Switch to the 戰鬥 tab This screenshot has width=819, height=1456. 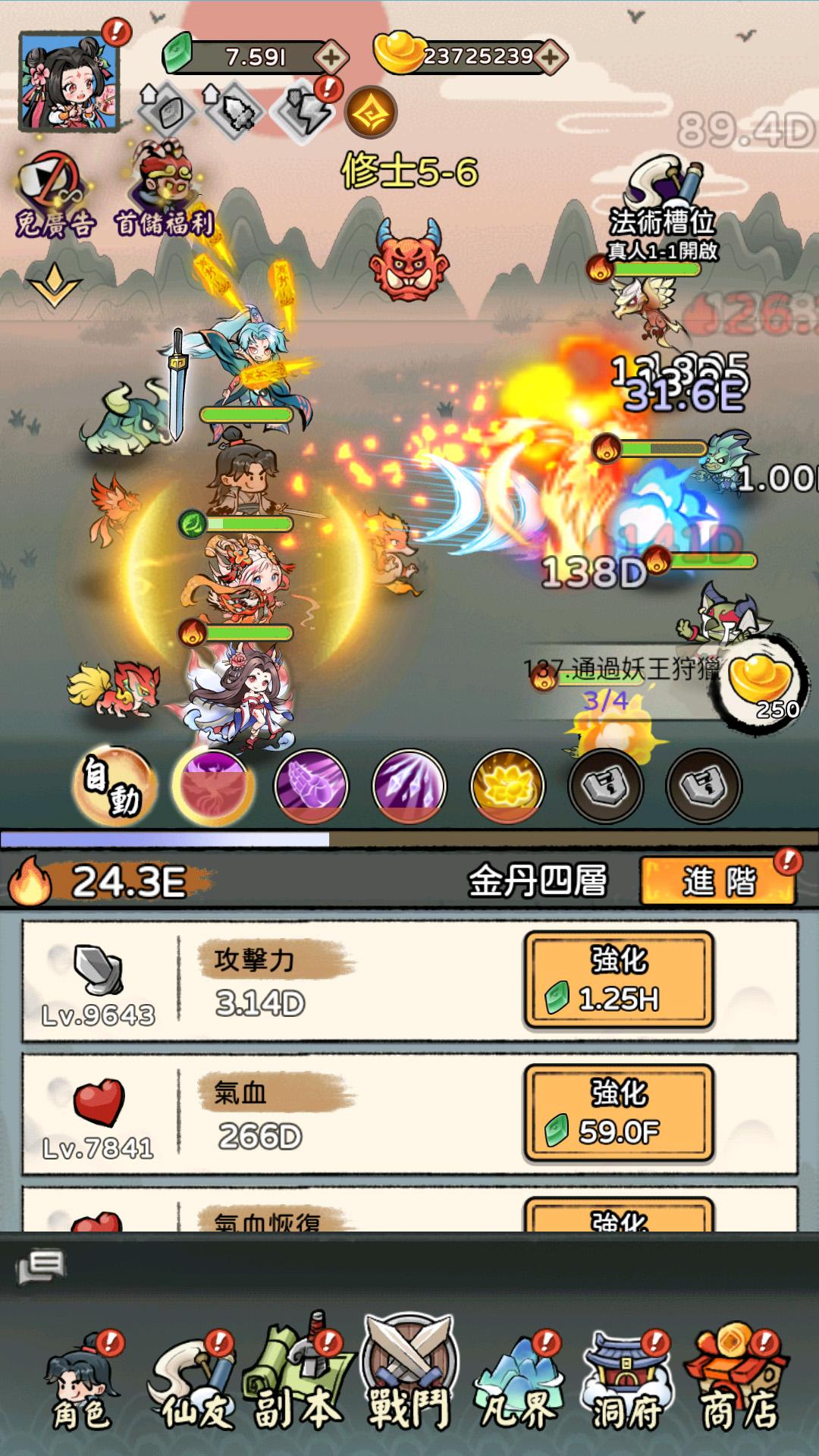pyautogui.click(x=409, y=1375)
